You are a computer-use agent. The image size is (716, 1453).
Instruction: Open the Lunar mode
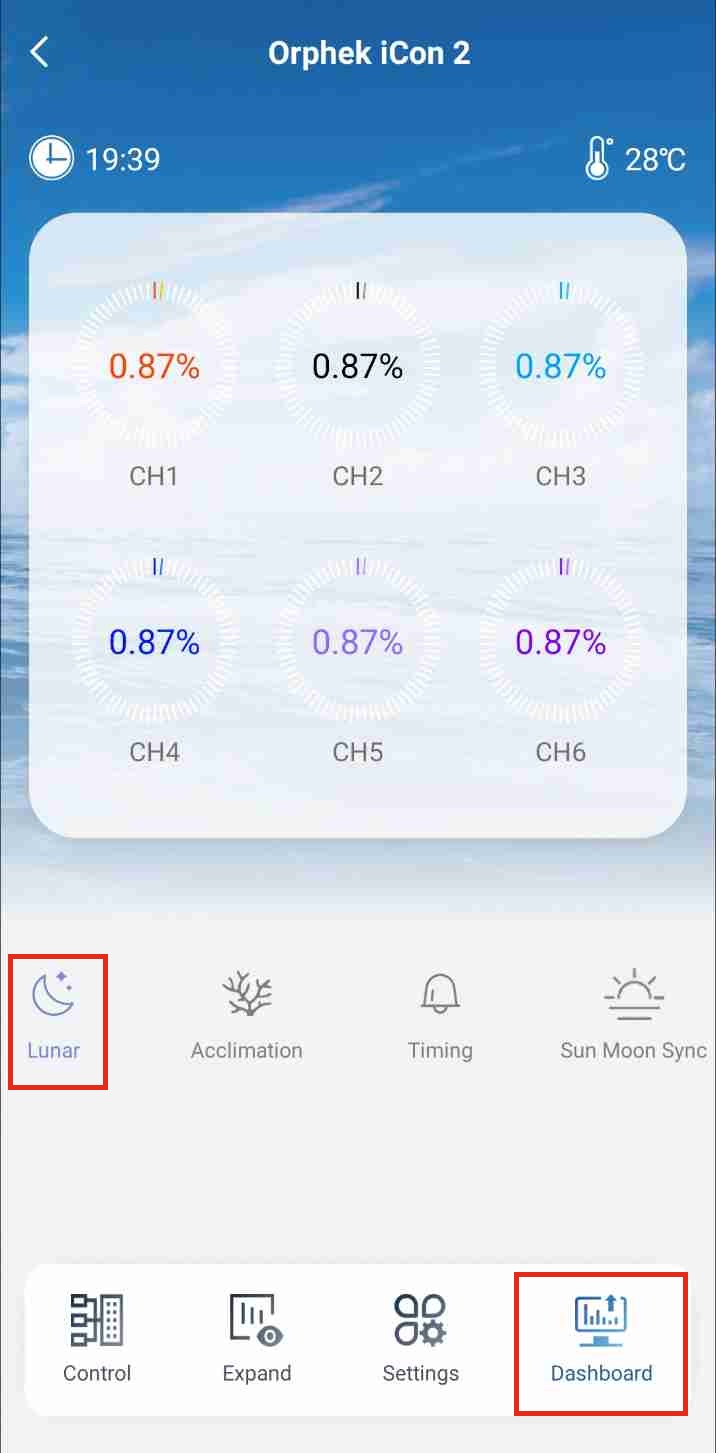point(55,1020)
